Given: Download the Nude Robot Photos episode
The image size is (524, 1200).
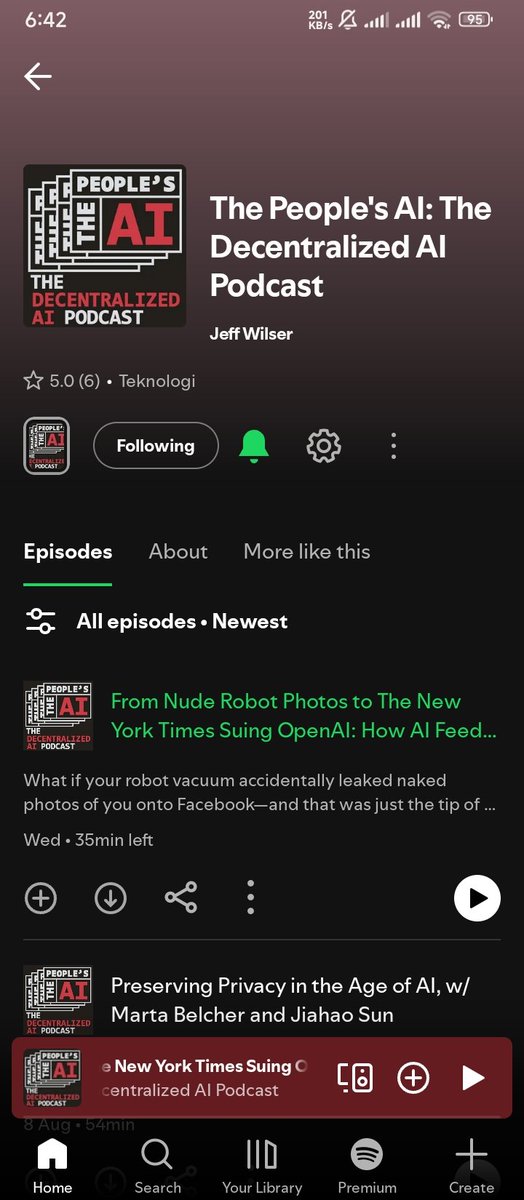Looking at the screenshot, I should coord(111,898).
